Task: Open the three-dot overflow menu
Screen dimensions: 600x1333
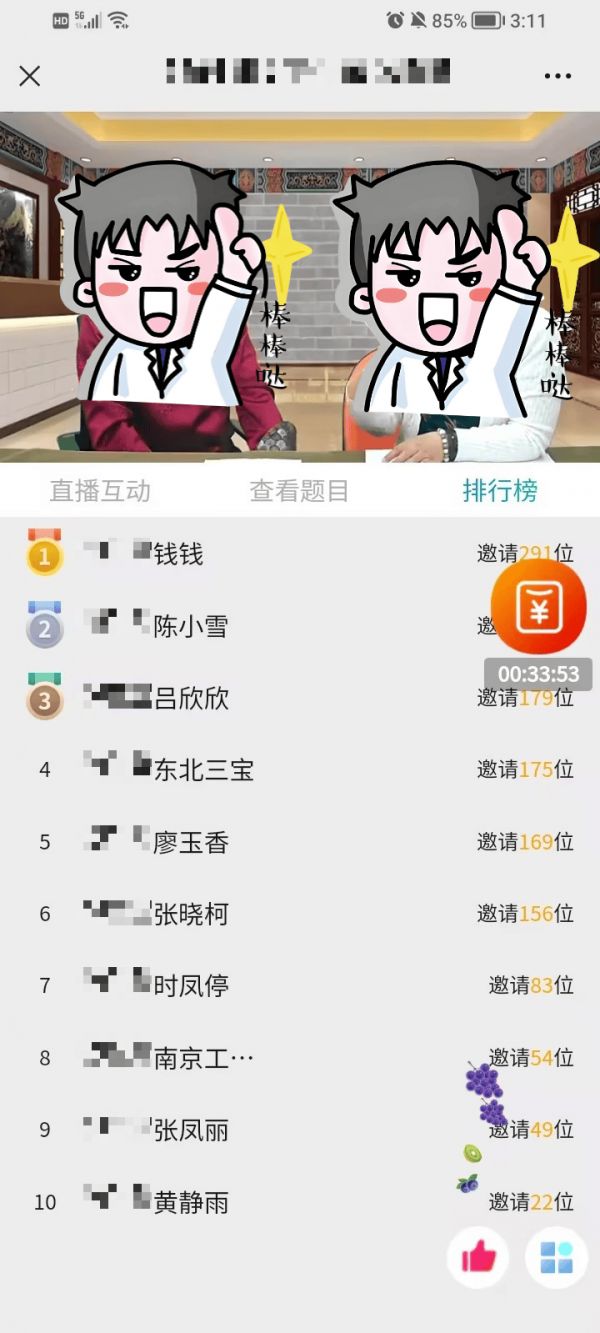Action: point(557,76)
